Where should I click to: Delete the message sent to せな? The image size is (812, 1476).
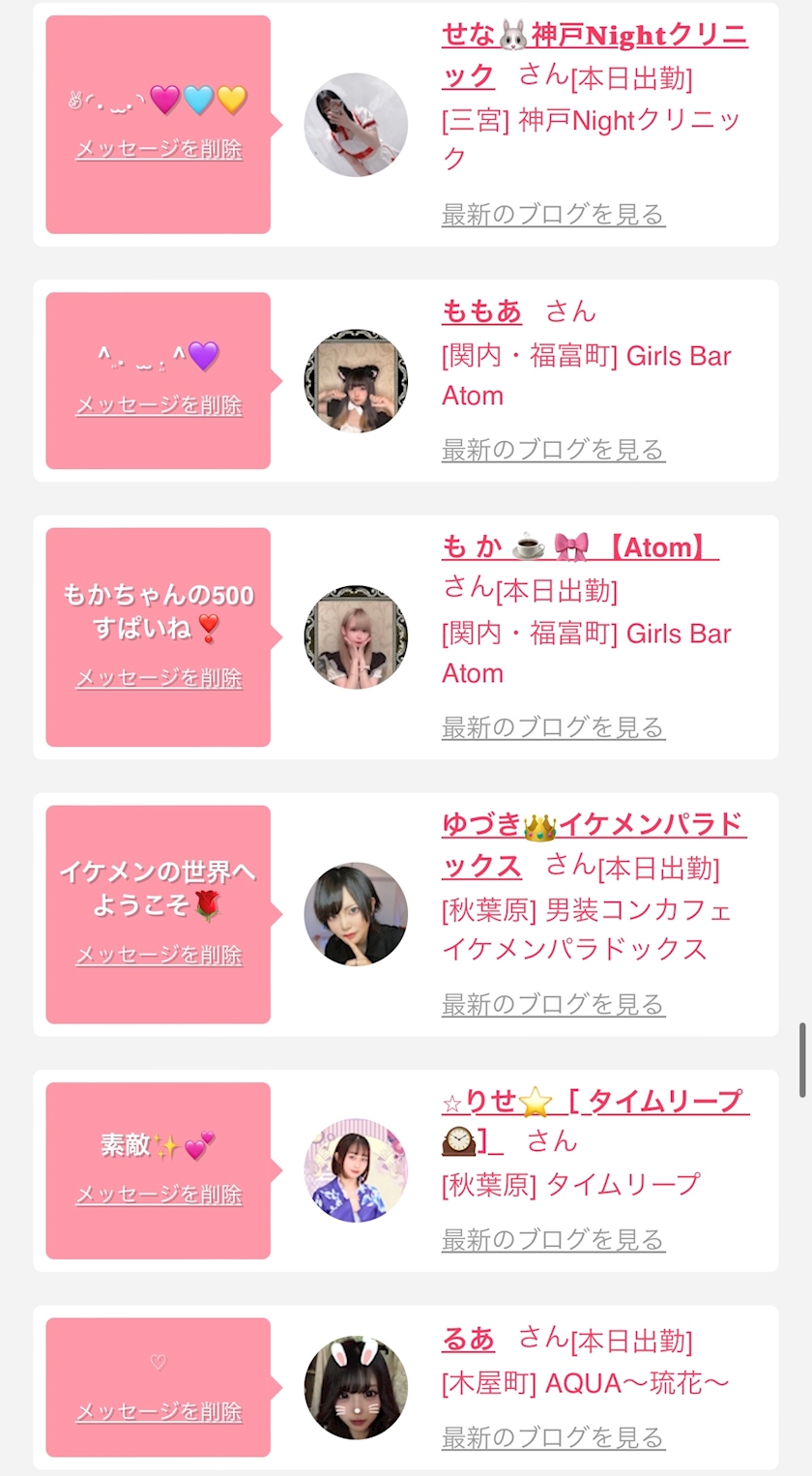click(x=159, y=150)
